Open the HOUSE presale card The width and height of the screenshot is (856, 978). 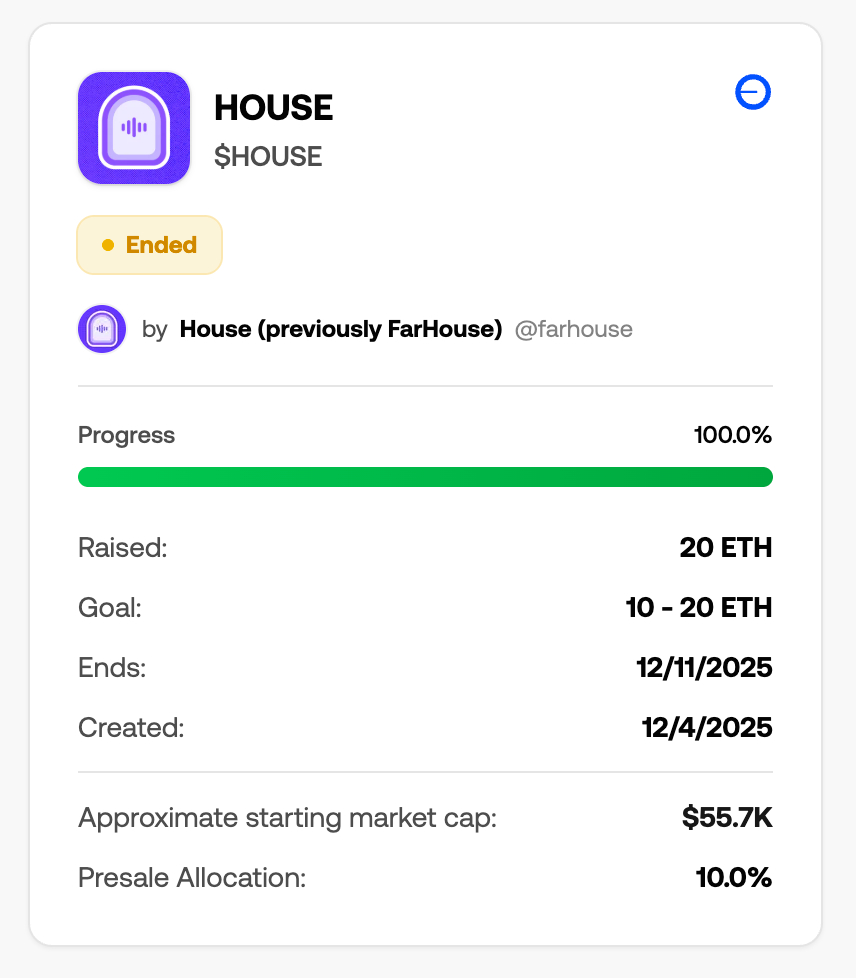coord(273,108)
